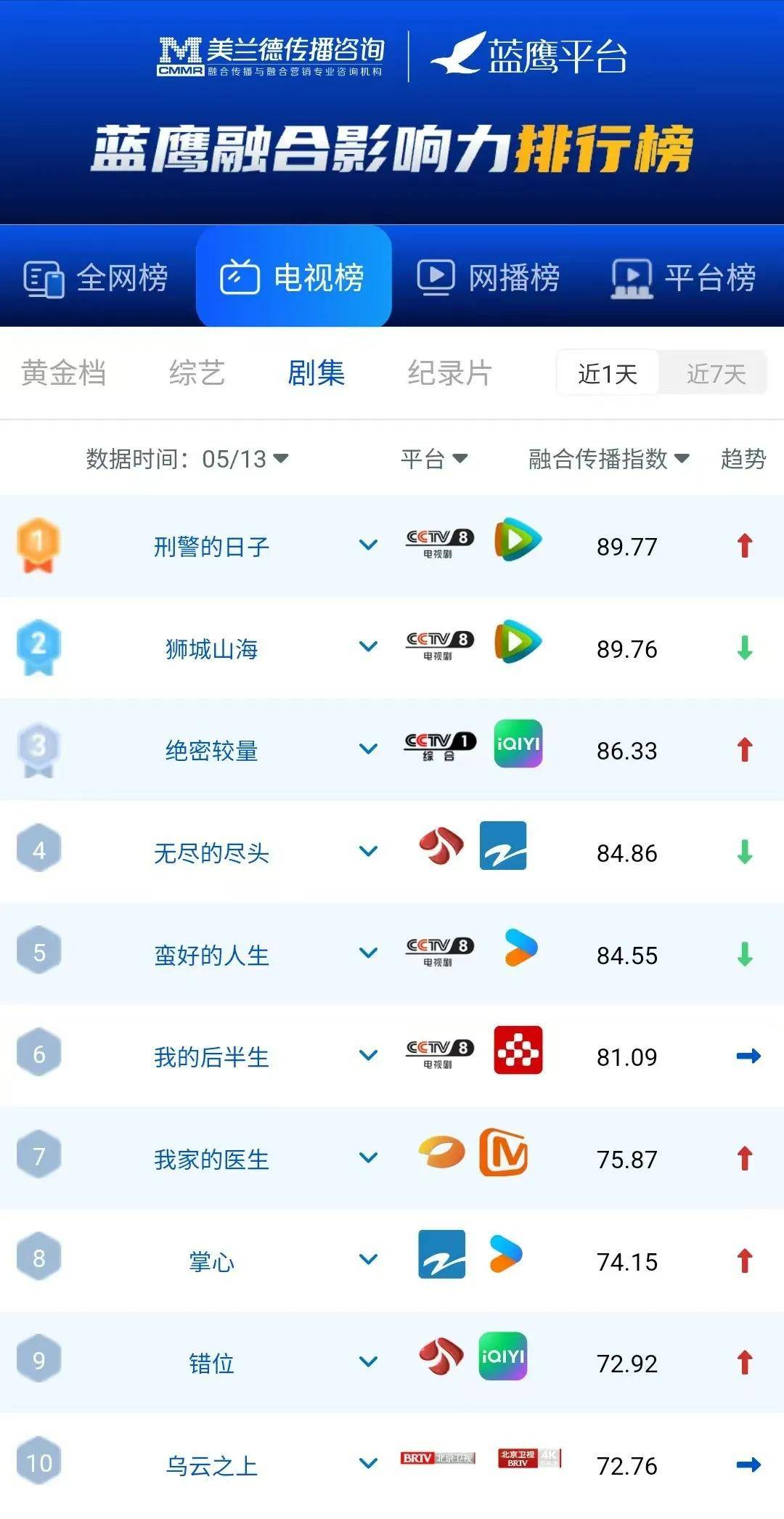Expand details for 我的后半生

(369, 1056)
